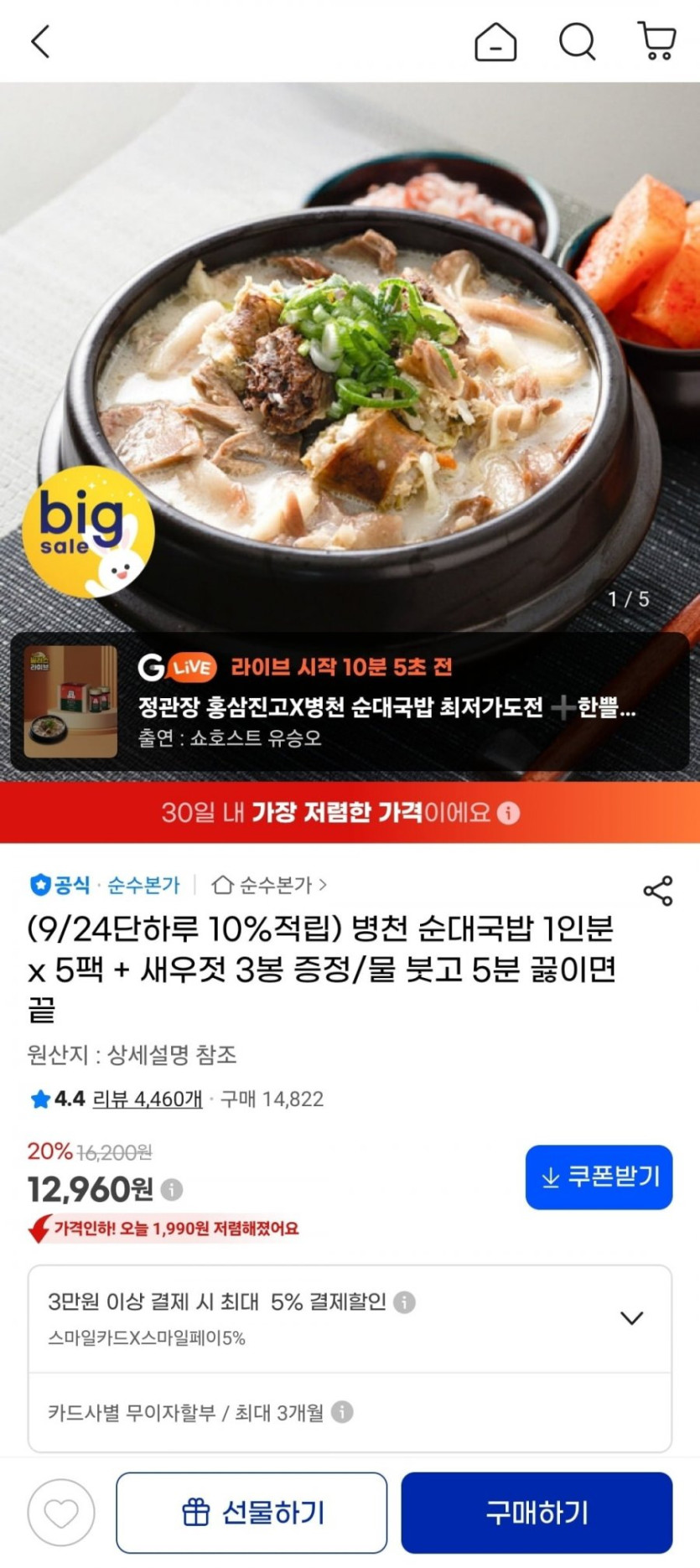Show info for 카드사별 무이자할부
The height and width of the screenshot is (1568, 700).
pos(342,1412)
